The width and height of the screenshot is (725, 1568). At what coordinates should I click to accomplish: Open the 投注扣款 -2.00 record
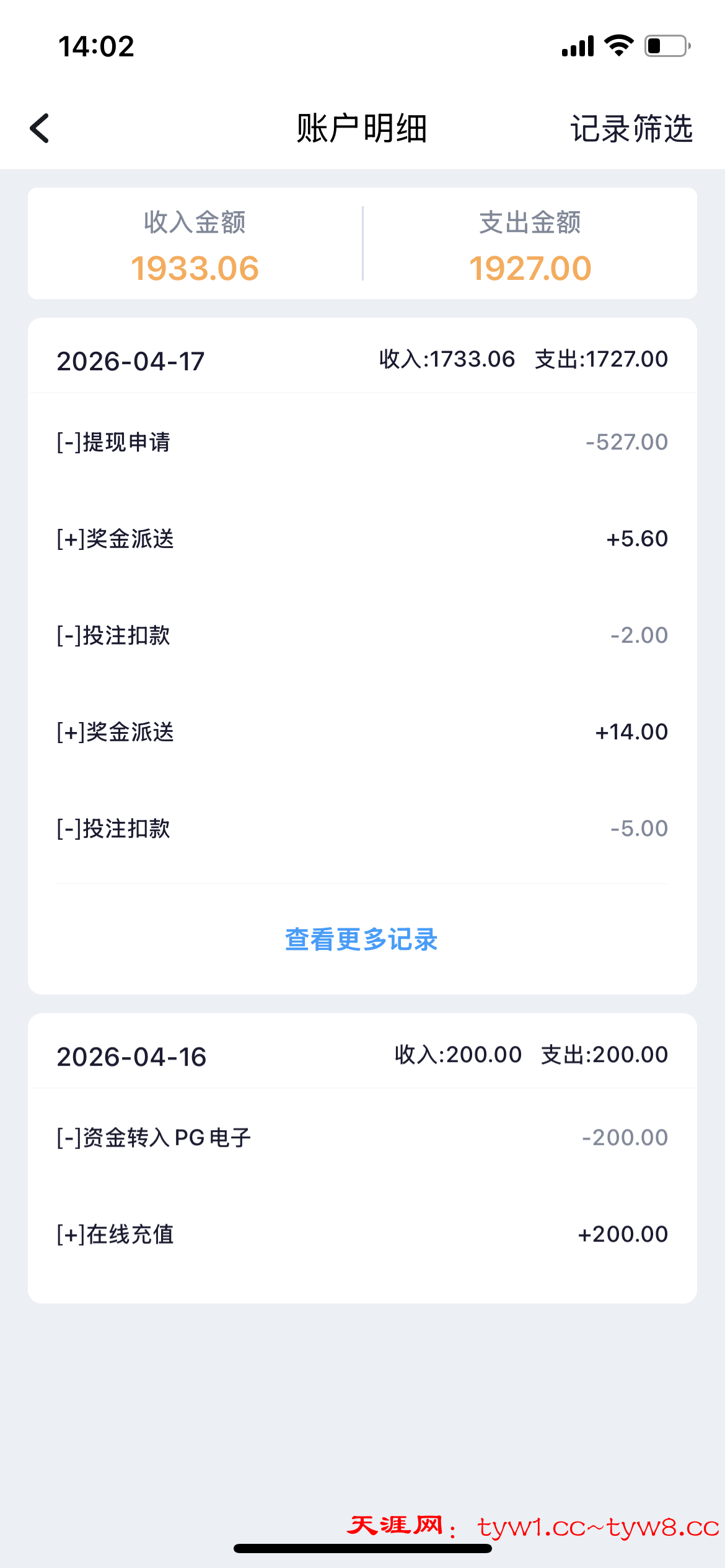click(362, 634)
